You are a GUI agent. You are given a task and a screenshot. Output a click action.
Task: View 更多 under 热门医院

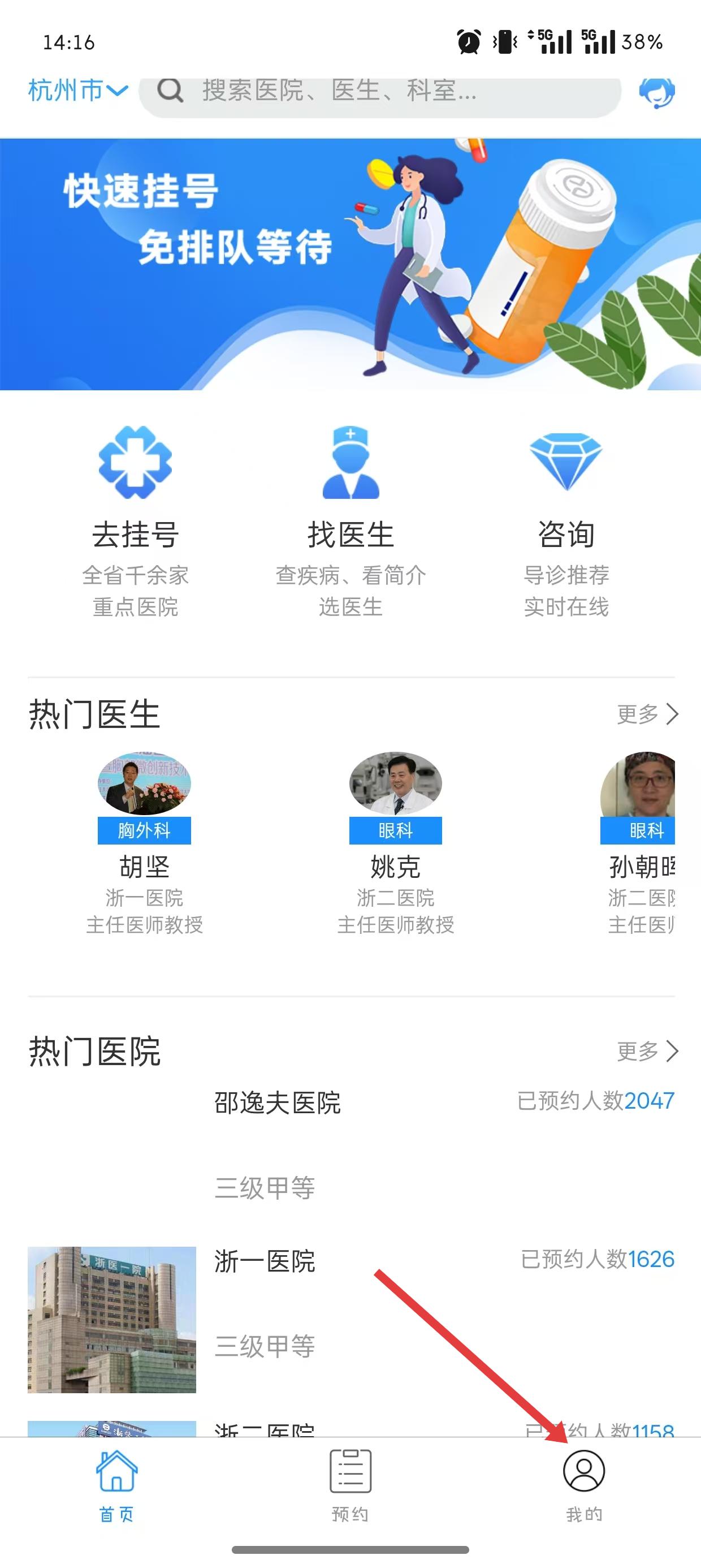(647, 1051)
